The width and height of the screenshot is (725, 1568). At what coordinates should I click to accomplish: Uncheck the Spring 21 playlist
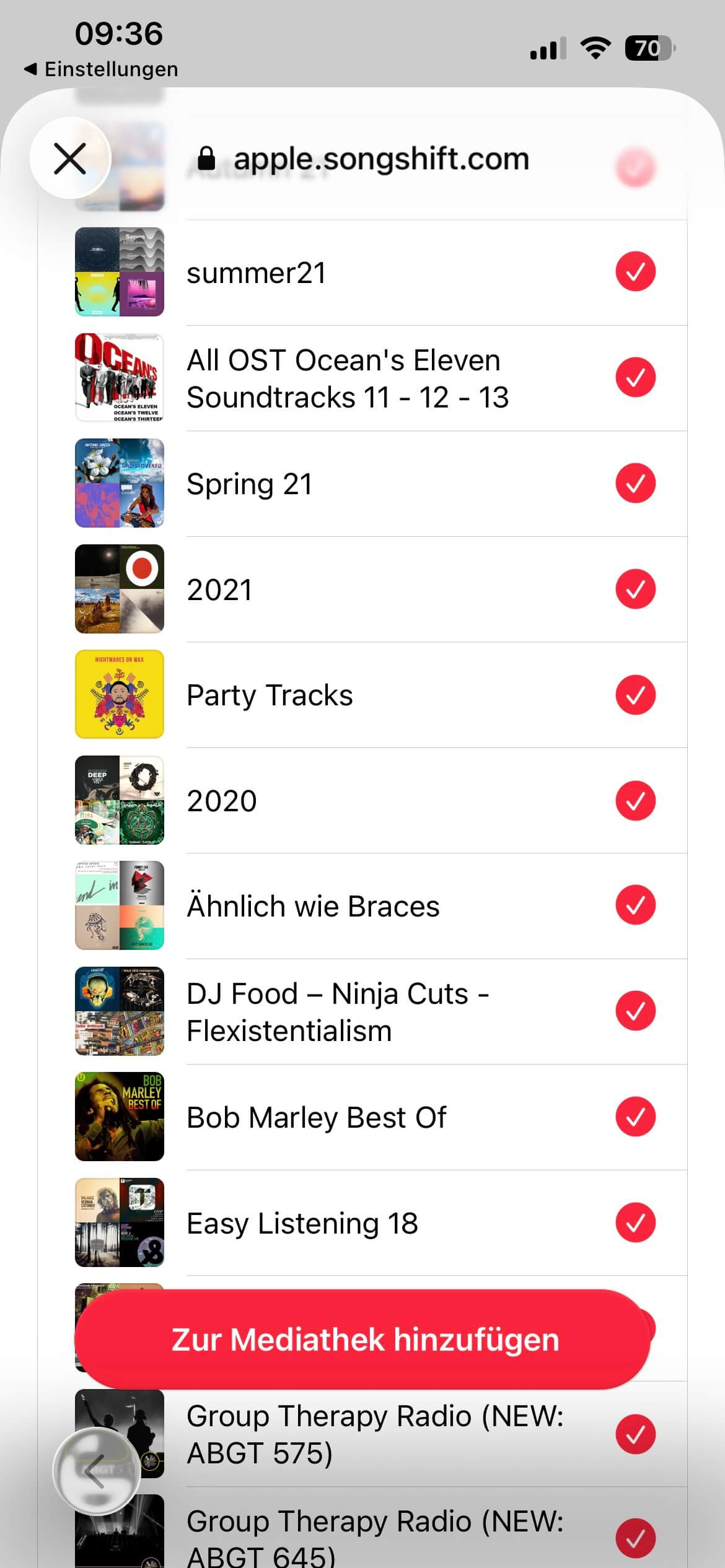(635, 484)
